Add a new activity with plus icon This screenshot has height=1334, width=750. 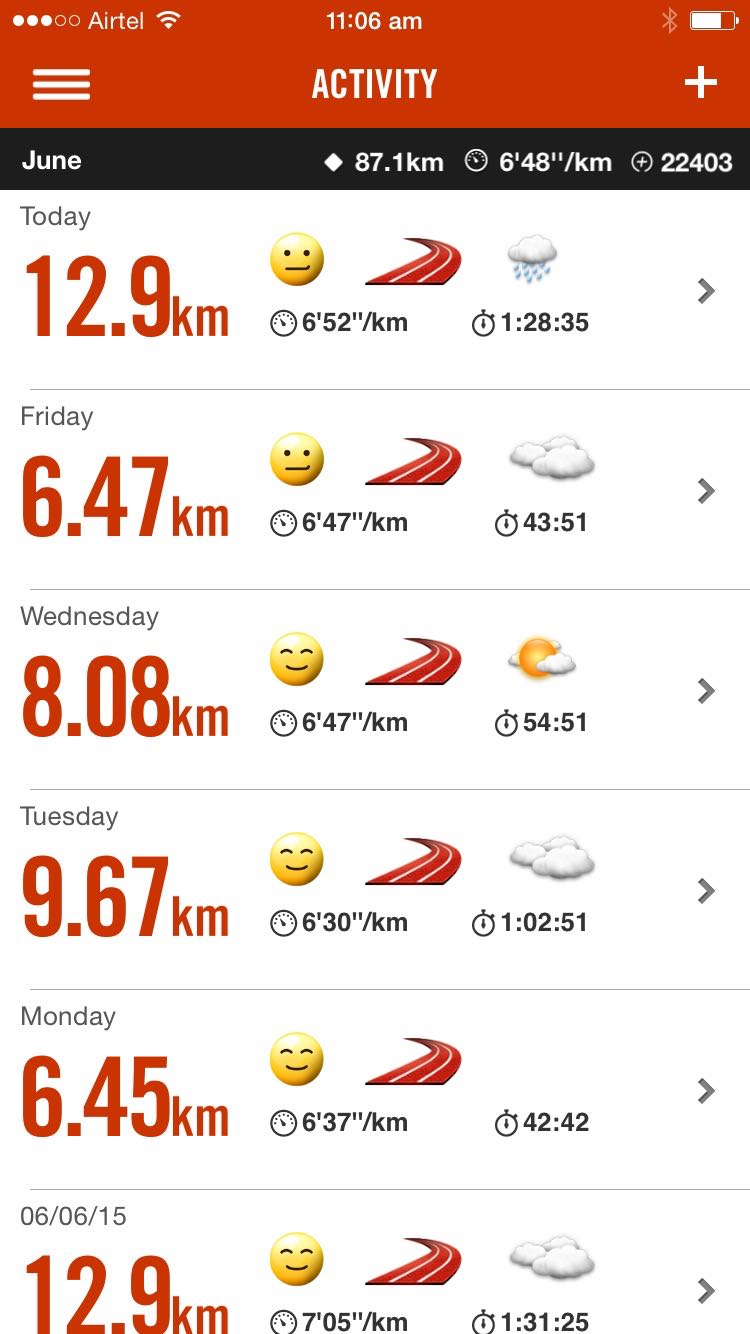coord(700,83)
